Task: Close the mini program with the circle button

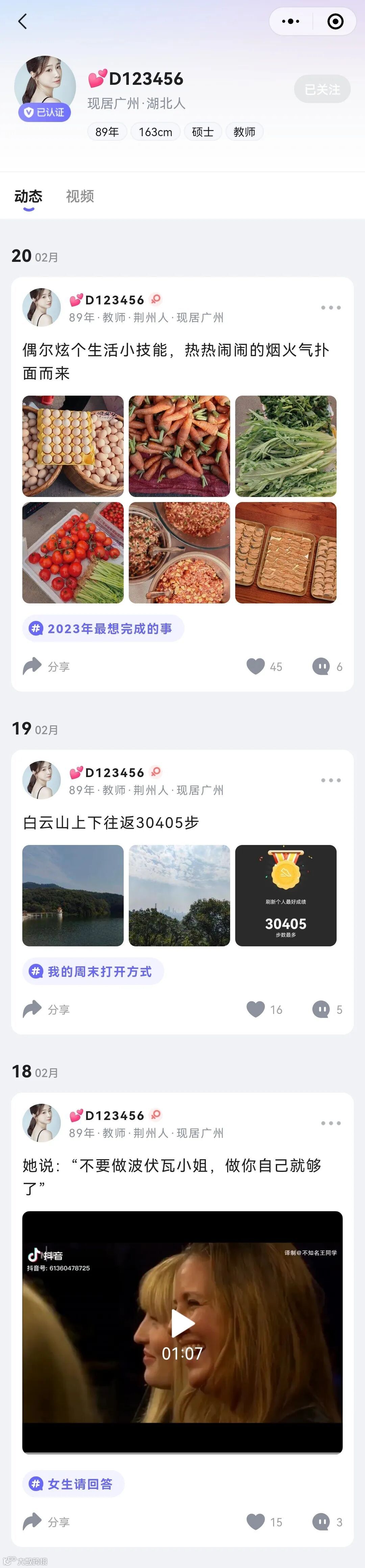Action: (335, 22)
